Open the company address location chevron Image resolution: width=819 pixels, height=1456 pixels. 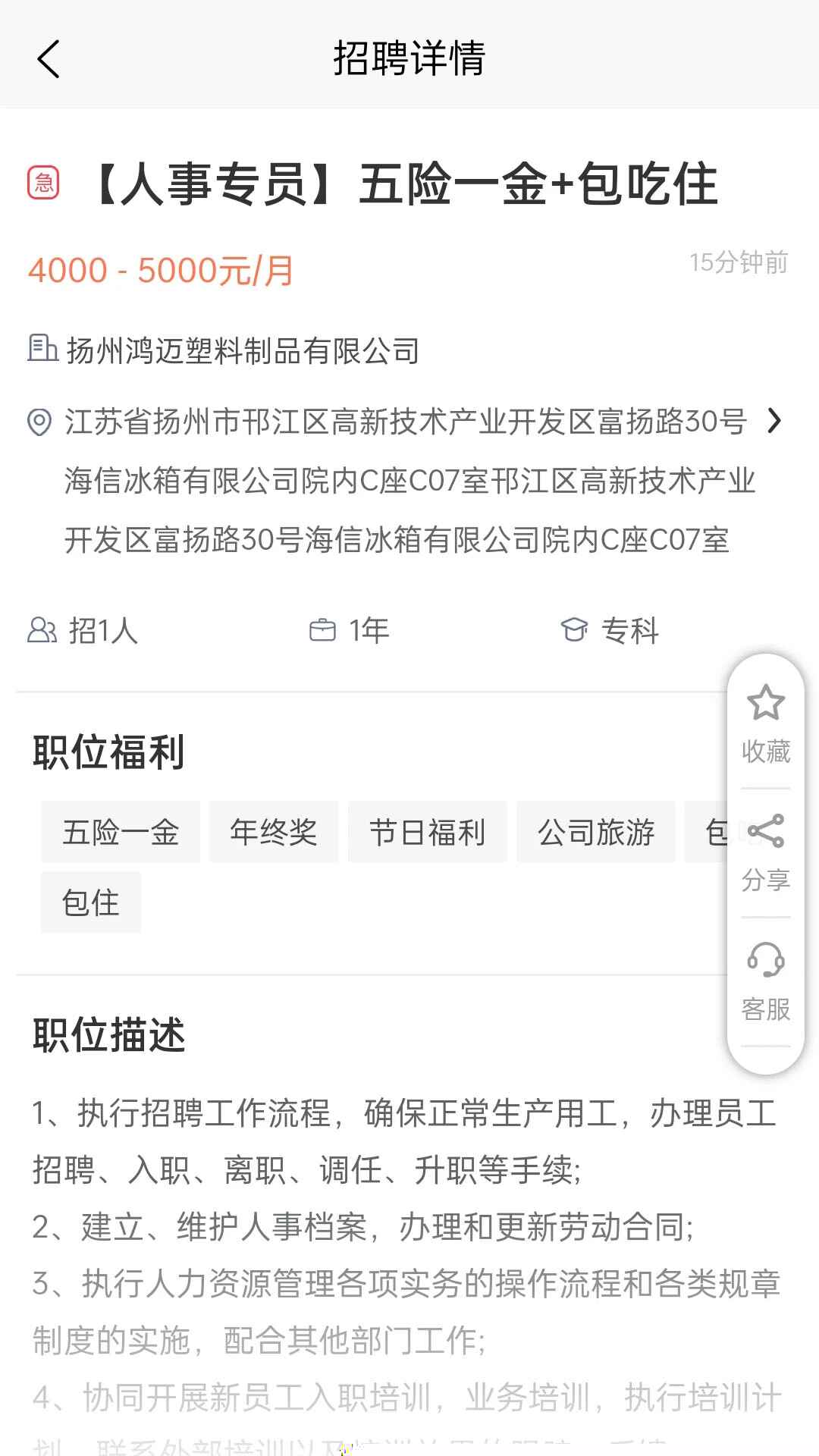[x=773, y=421]
